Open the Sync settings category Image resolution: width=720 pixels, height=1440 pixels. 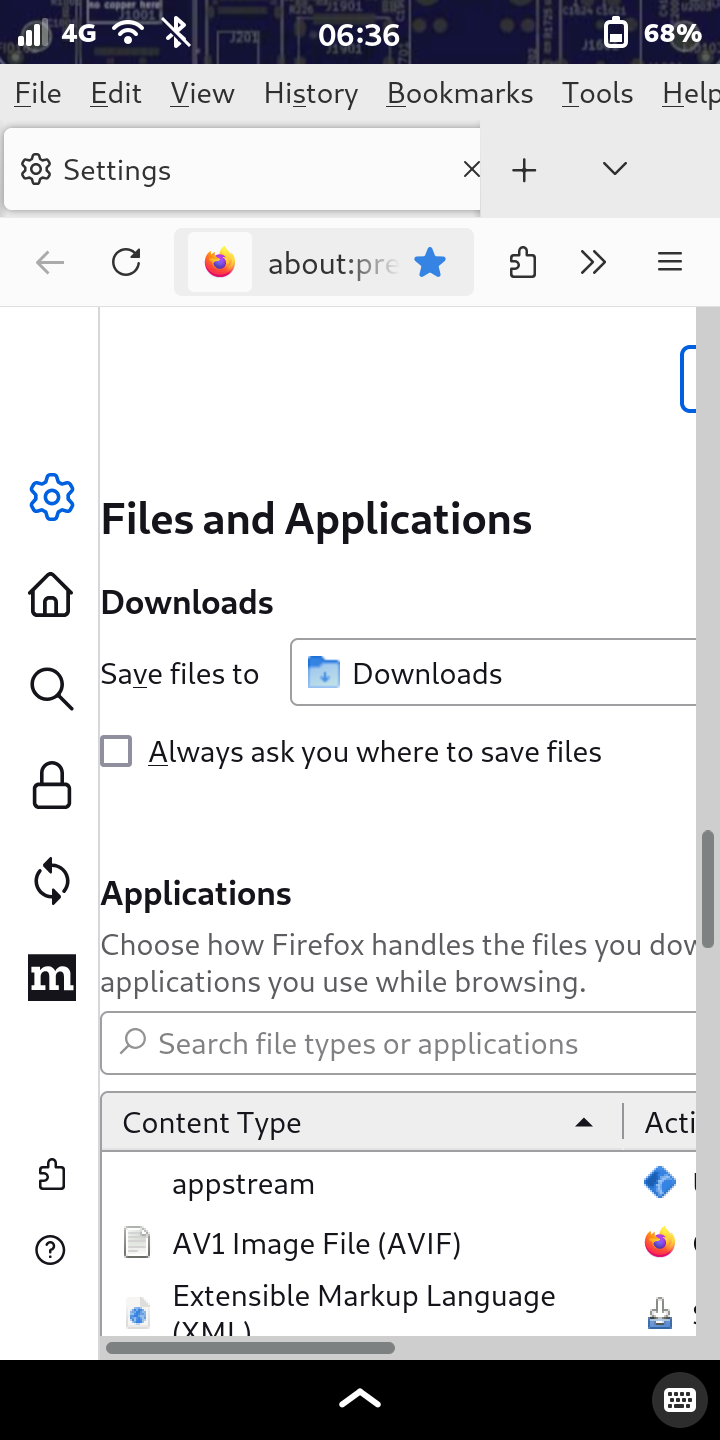tap(51, 881)
